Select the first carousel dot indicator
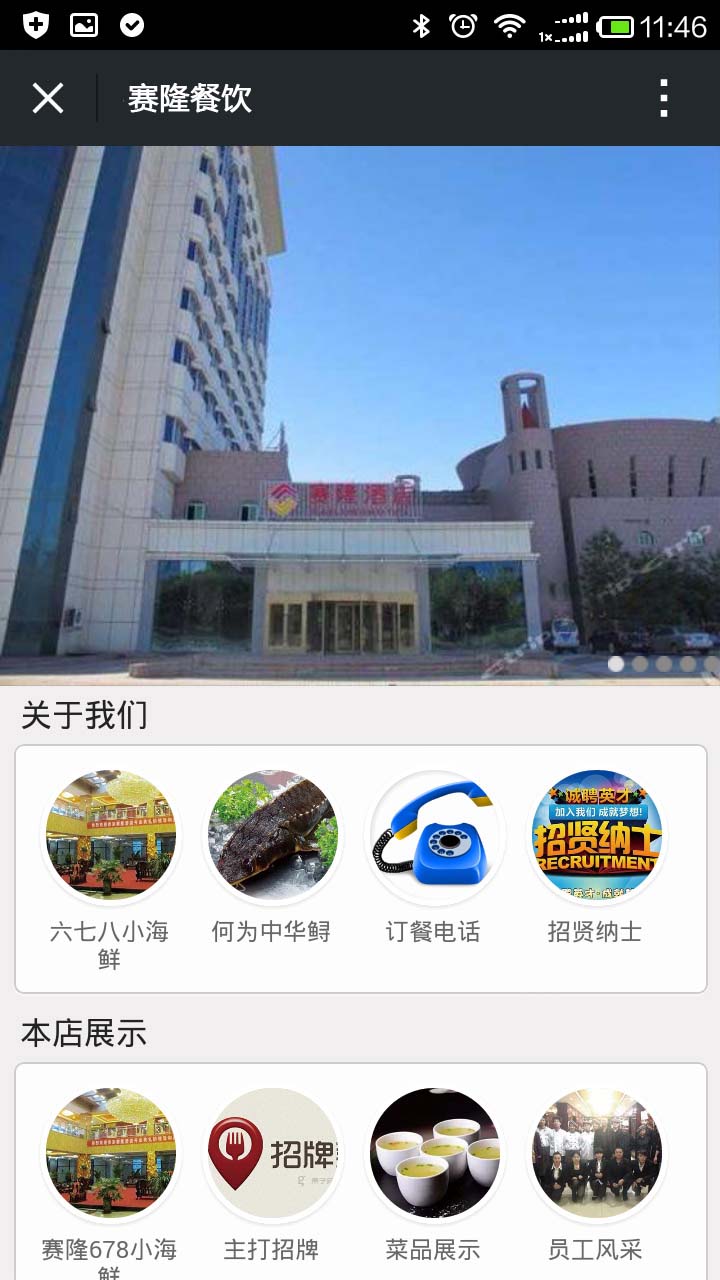Screen dimensions: 720x1280 (617, 662)
